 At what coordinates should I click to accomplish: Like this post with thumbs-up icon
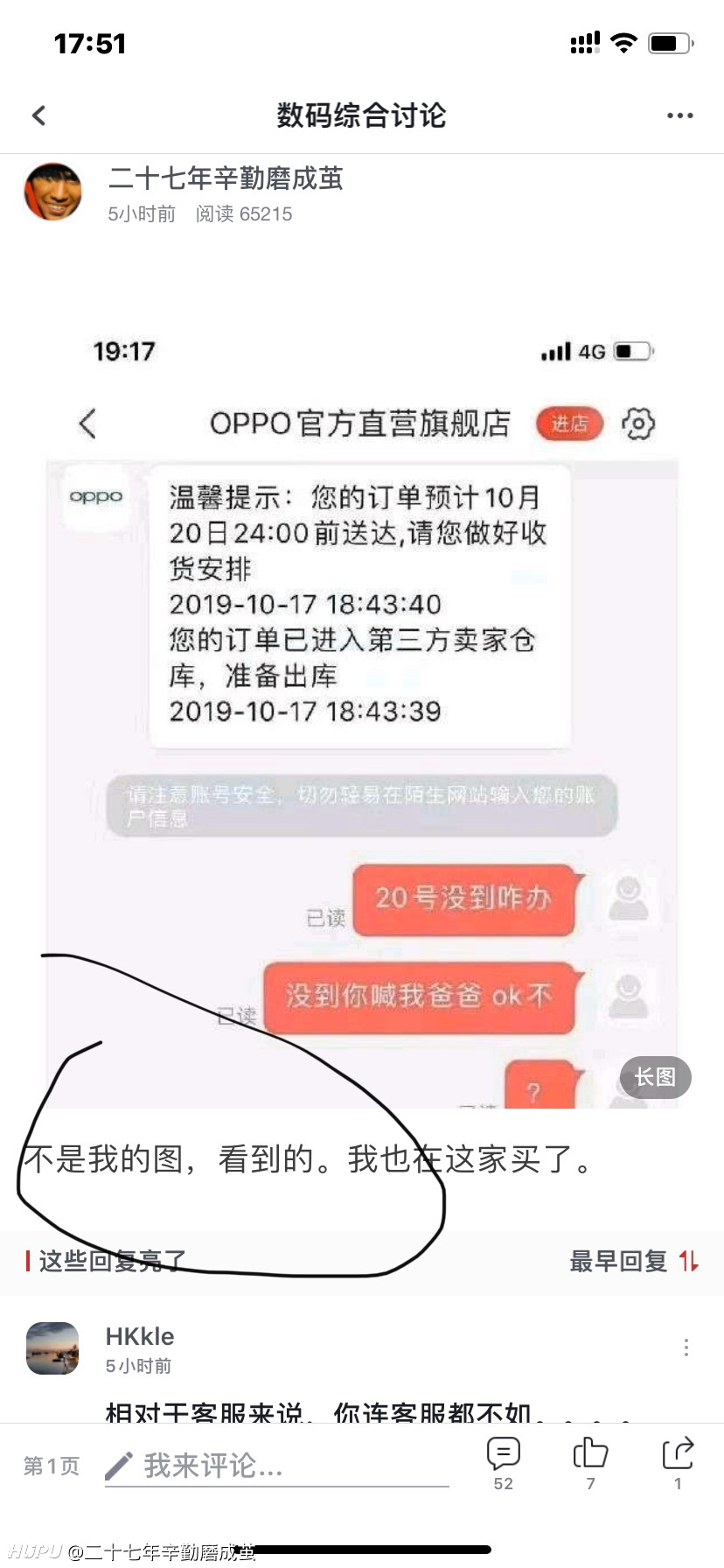590,1463
